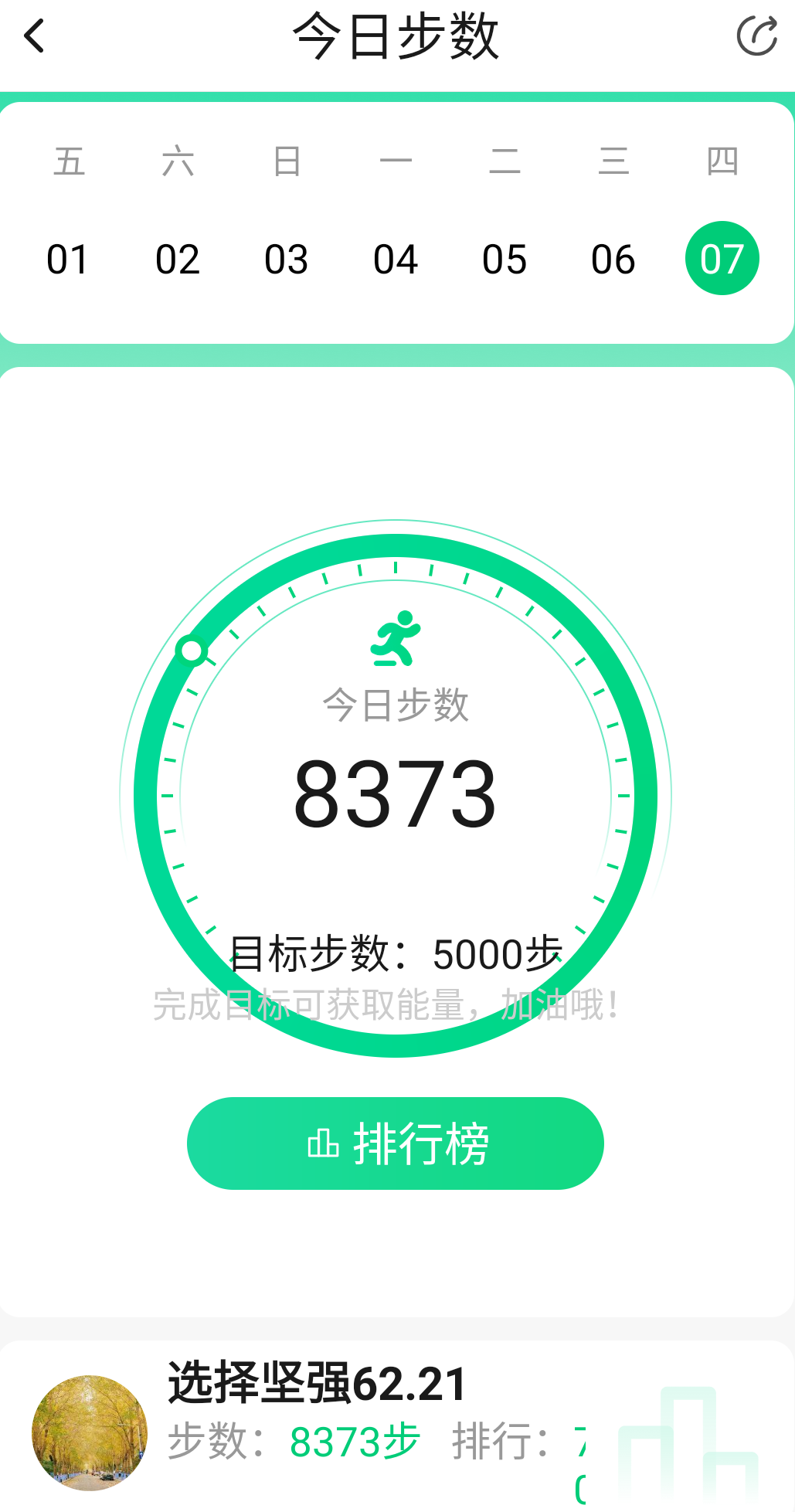Click the 四 weekday header
795x1512 pixels.
722,161
